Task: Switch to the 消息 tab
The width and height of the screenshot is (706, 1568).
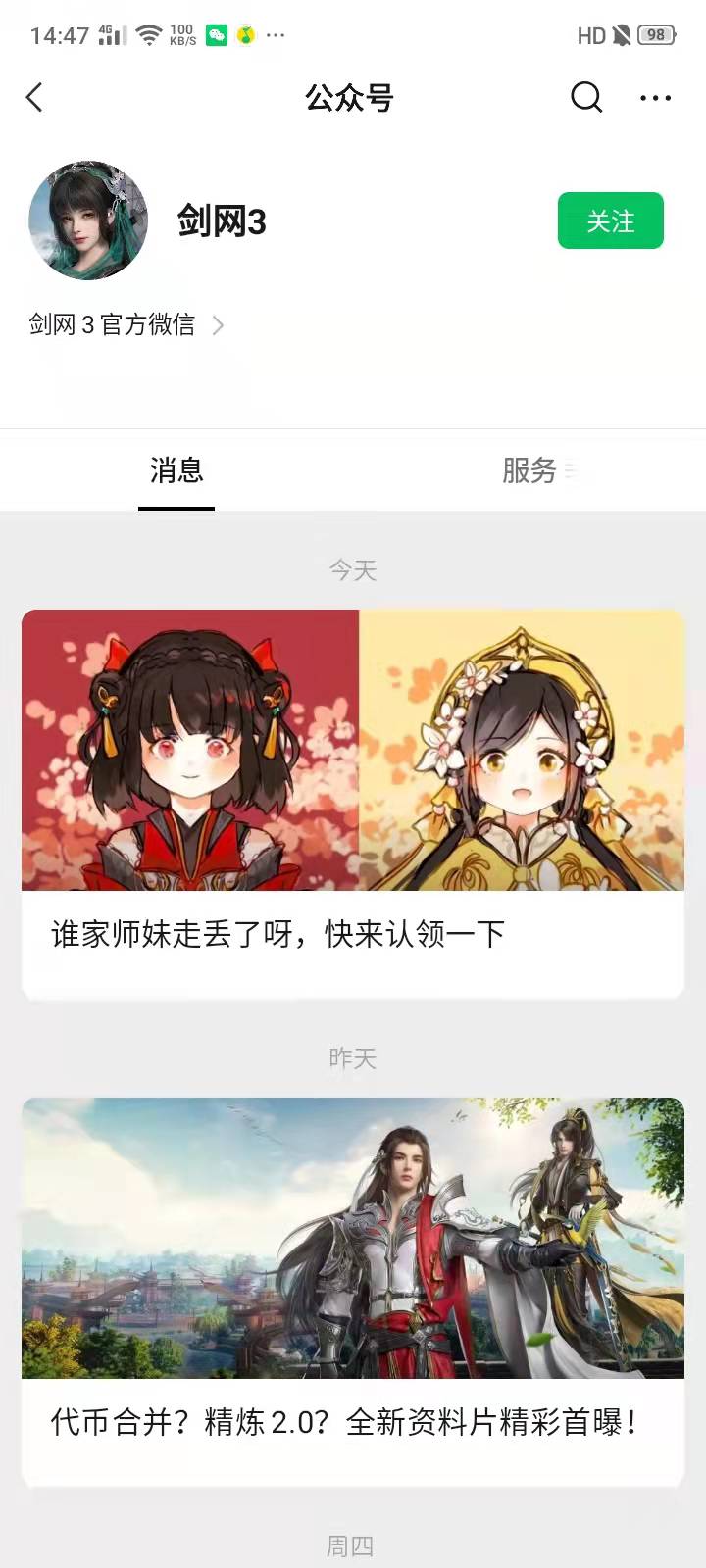Action: (176, 471)
